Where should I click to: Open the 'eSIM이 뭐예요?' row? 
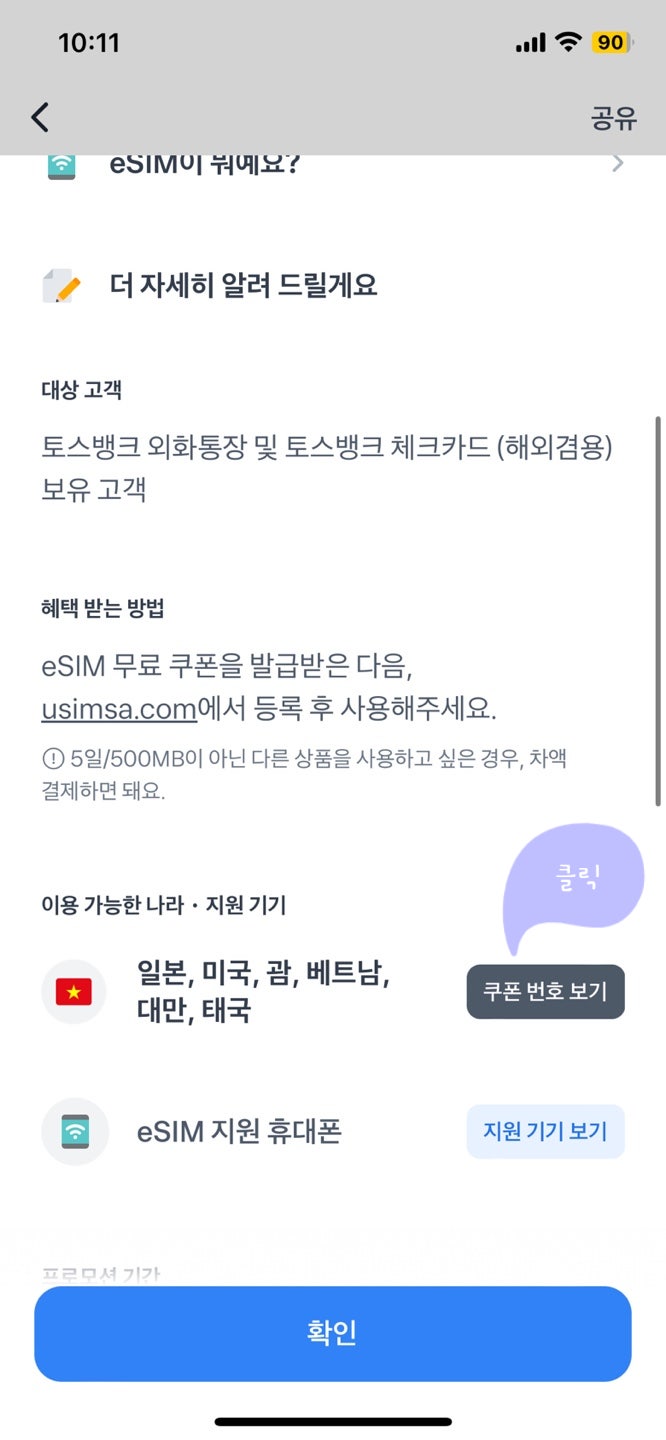click(333, 166)
